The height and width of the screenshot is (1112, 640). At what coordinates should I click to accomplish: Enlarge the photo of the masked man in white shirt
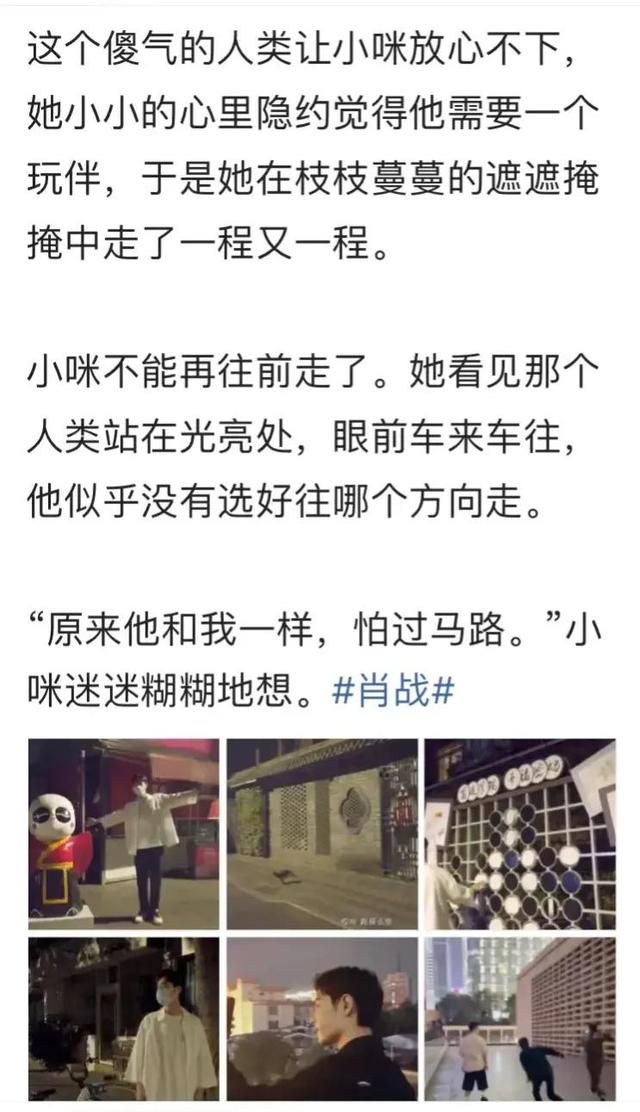pyautogui.click(x=124, y=1019)
